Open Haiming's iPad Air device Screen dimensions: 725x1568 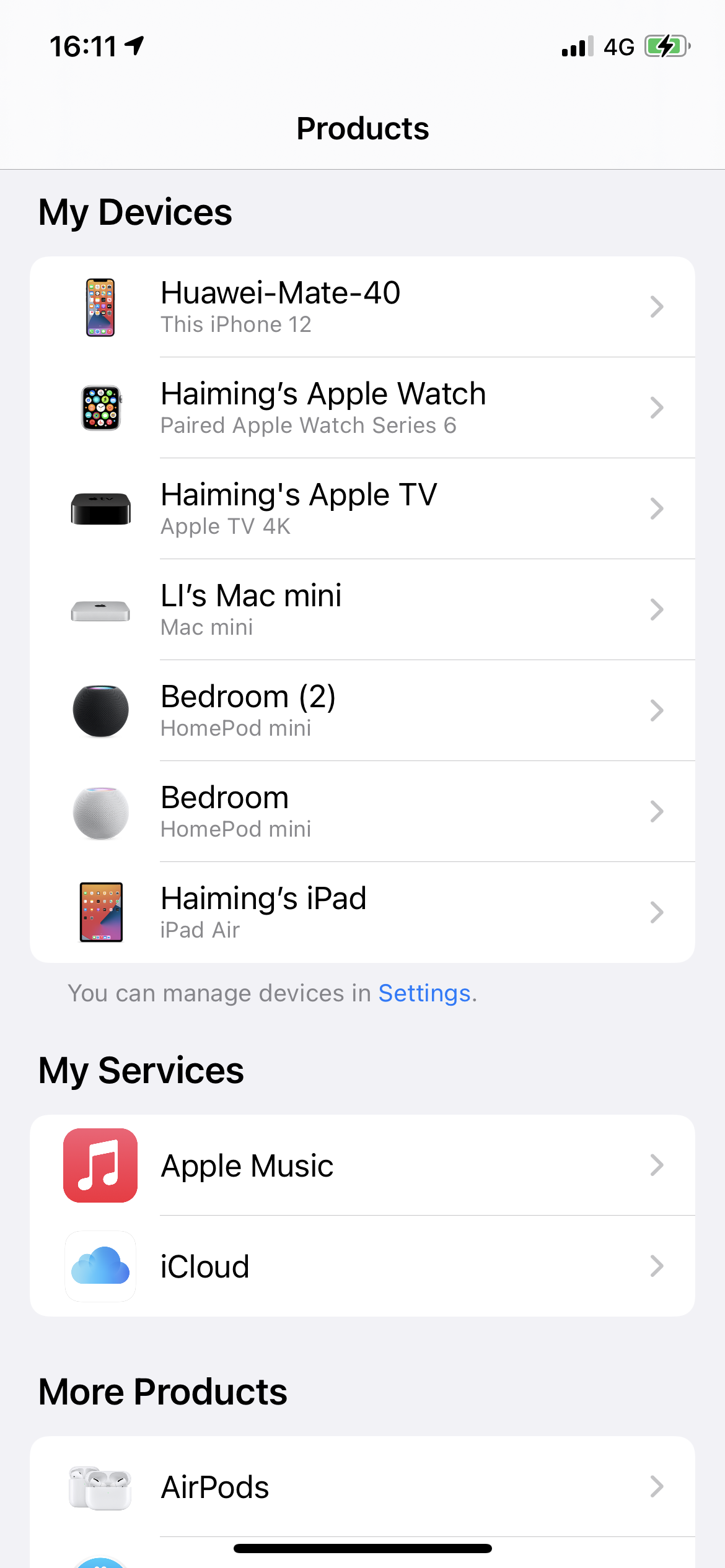click(362, 913)
